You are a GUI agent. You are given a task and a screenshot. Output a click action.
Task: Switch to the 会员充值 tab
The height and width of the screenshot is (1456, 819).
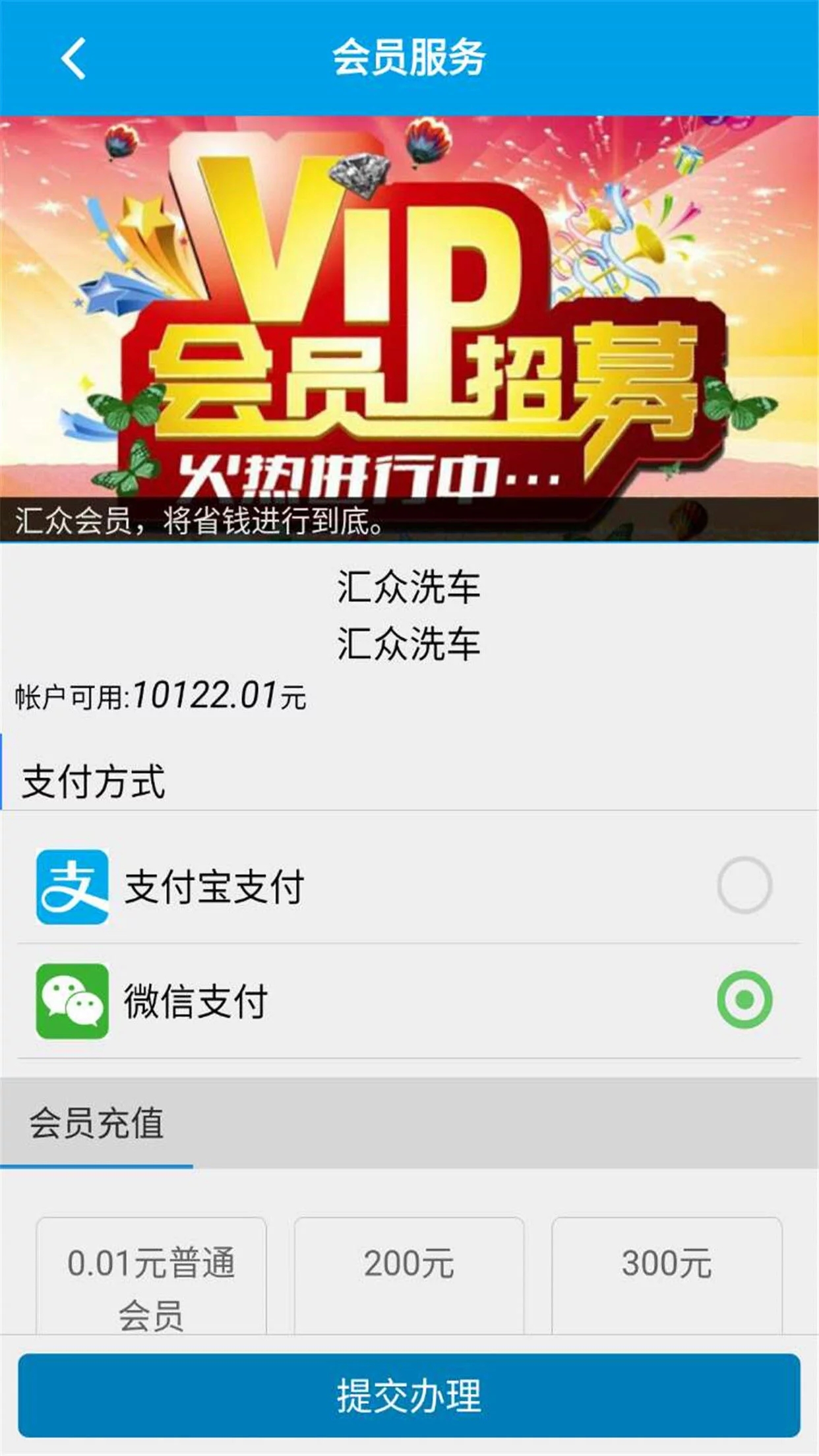[x=96, y=1123]
